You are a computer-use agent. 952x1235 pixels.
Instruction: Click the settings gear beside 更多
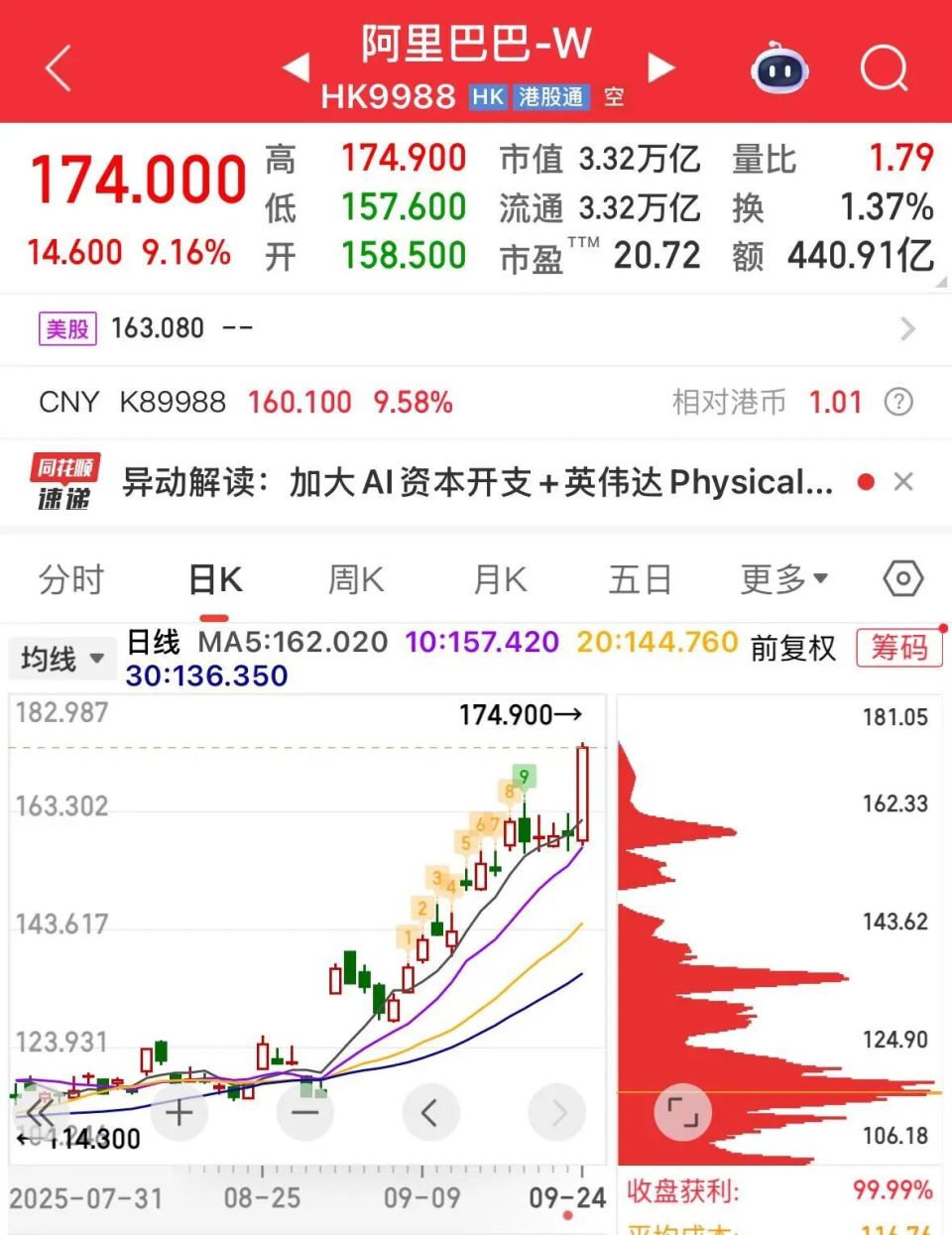901,578
